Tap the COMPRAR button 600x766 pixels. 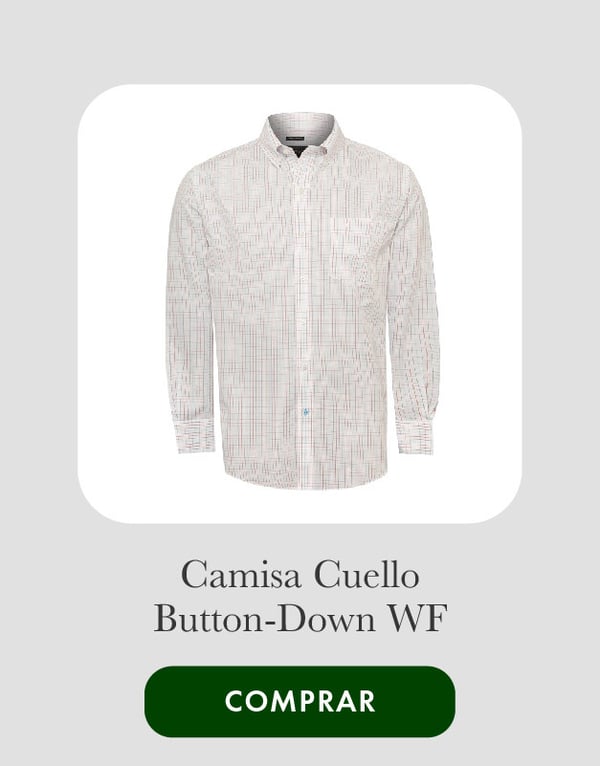click(300, 701)
